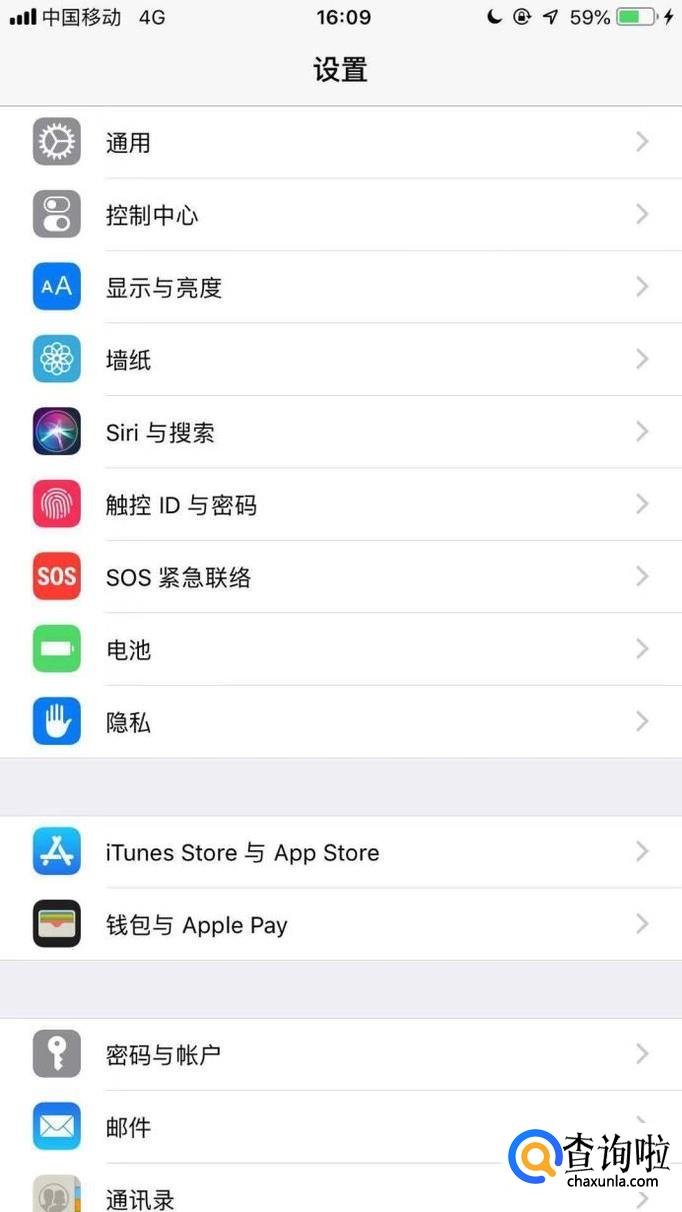
Task: Open 钱包与 Apple Pay settings
Action: coord(340,925)
